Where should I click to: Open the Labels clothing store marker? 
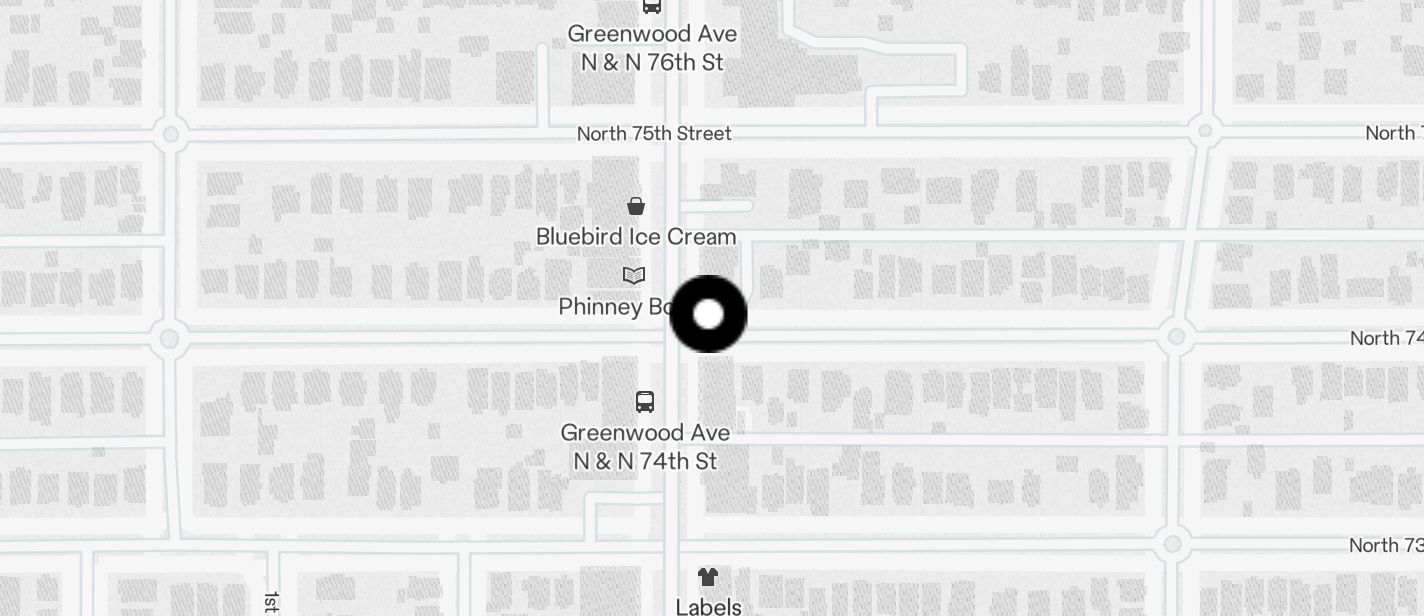point(708,577)
